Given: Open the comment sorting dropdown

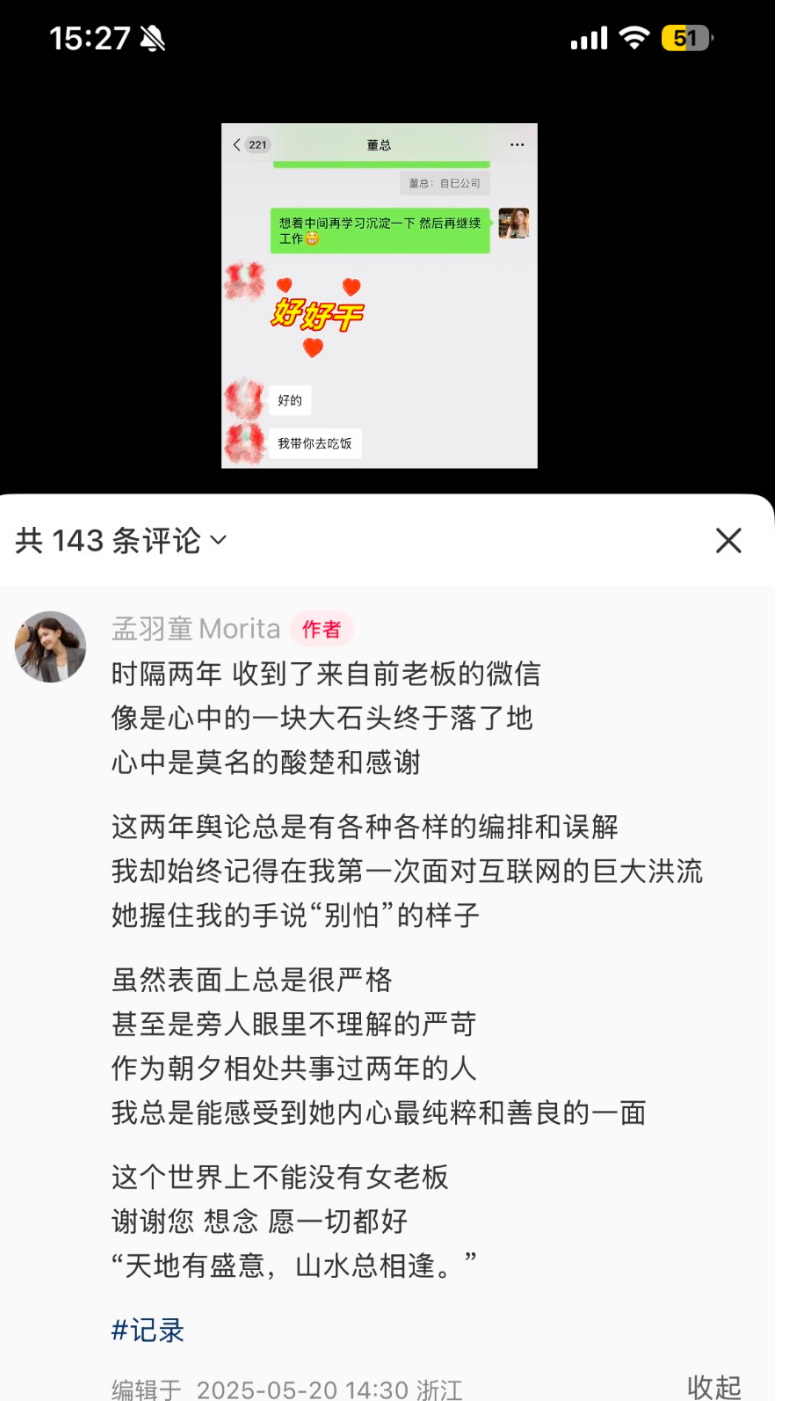Looking at the screenshot, I should [121, 541].
